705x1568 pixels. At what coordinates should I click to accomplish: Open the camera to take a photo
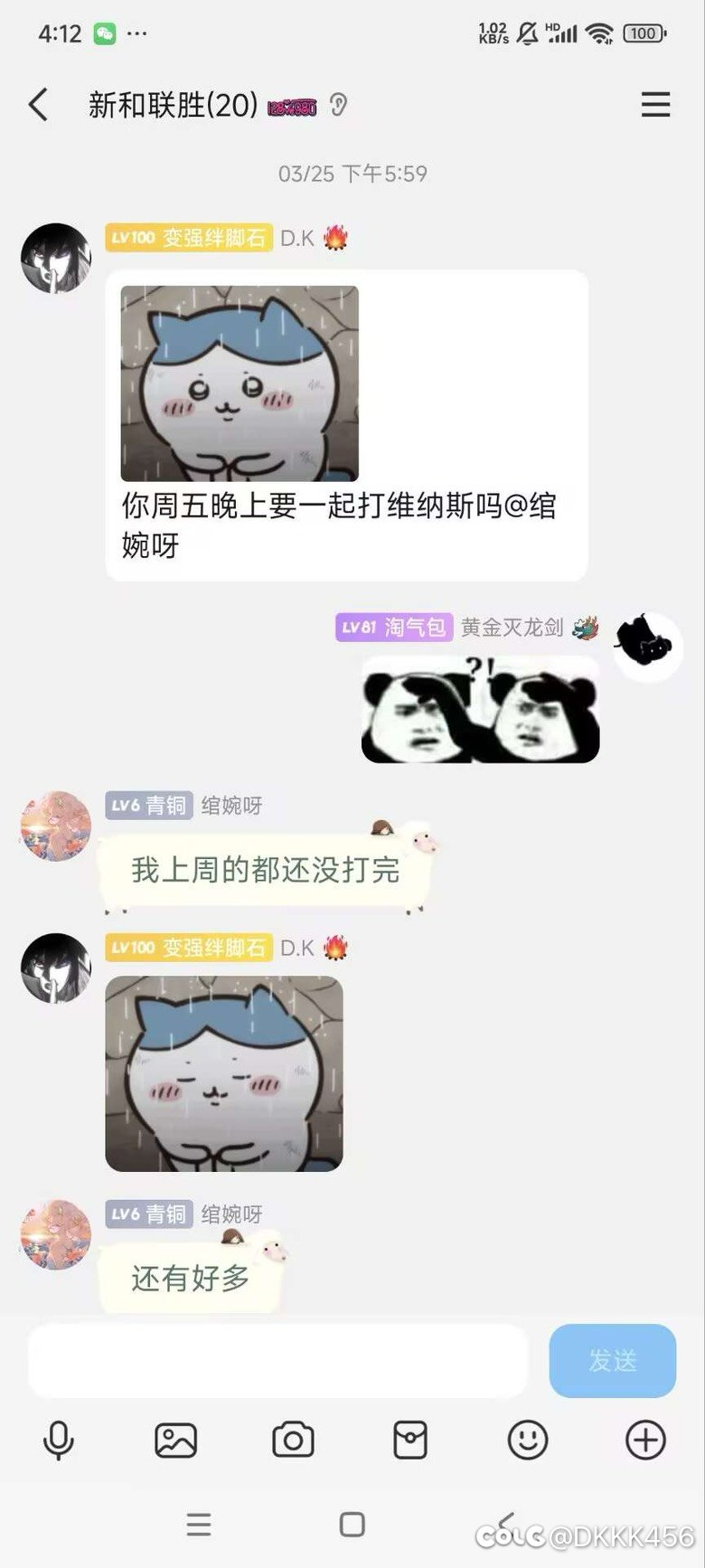(293, 1440)
